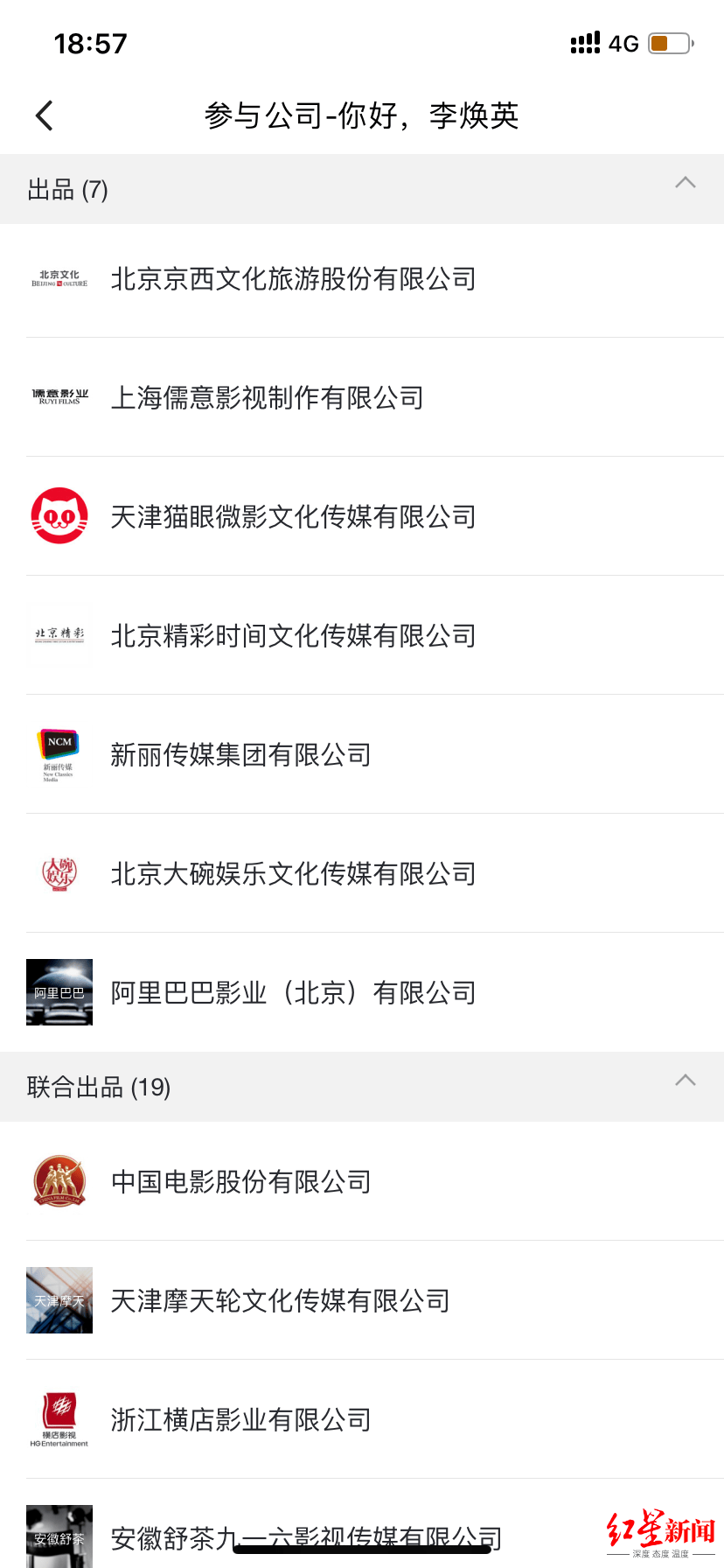
Task: Open 上海儒意影视制作有限公司
Action: tap(362, 397)
